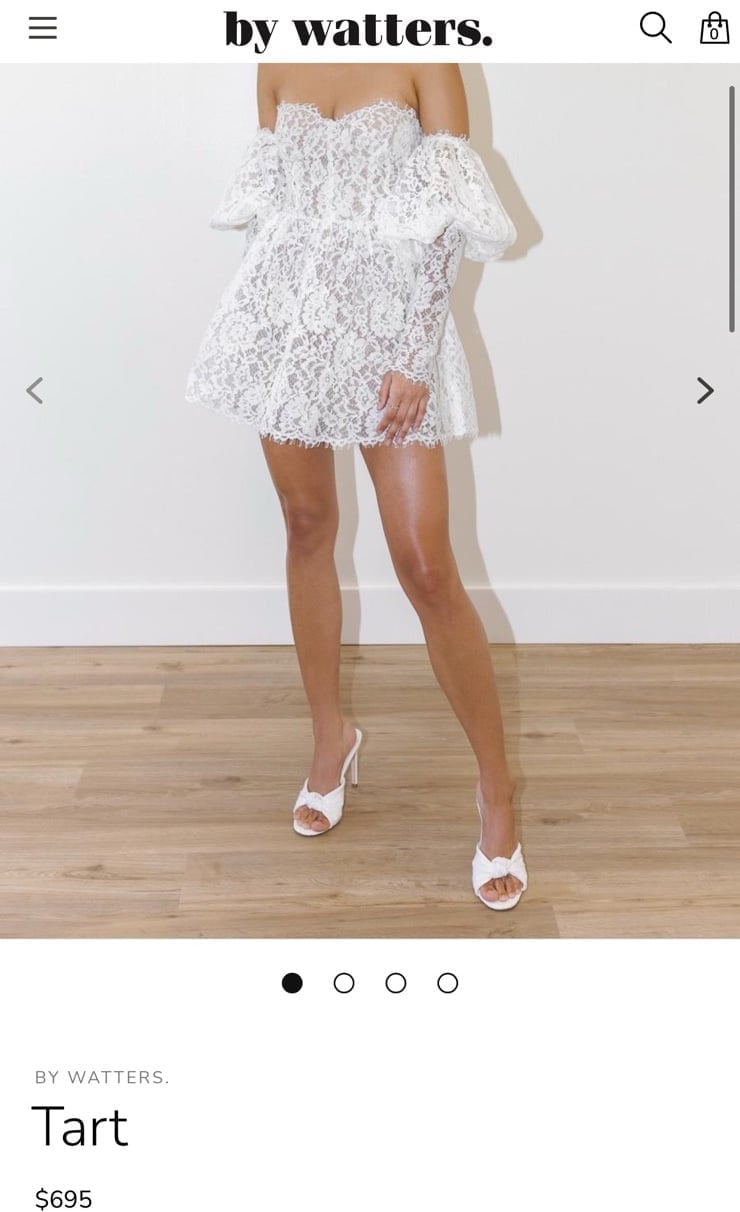Jump to the third image dot

pos(396,983)
